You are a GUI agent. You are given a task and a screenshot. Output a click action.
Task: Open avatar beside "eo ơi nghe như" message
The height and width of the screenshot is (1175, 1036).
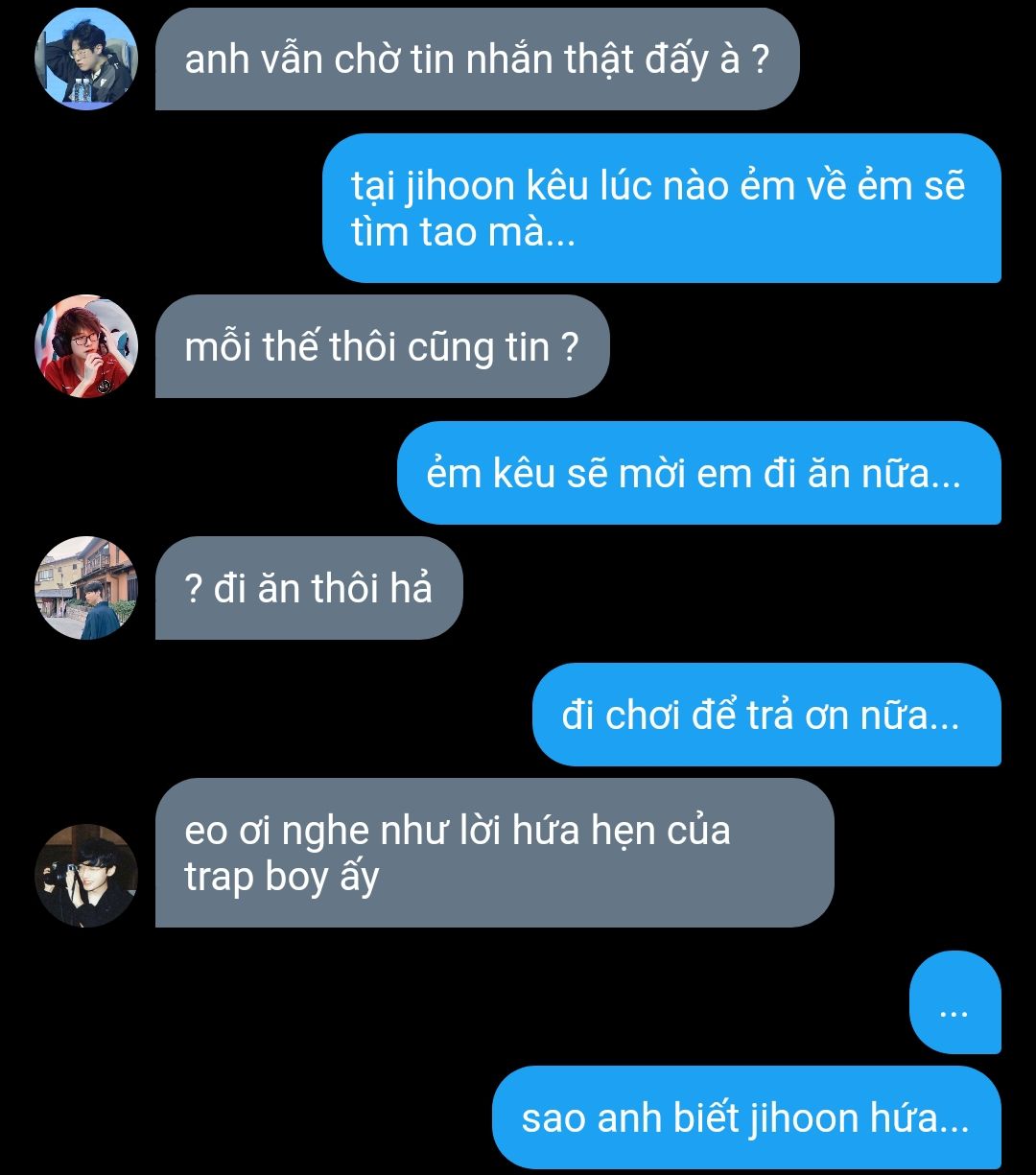[x=86, y=876]
